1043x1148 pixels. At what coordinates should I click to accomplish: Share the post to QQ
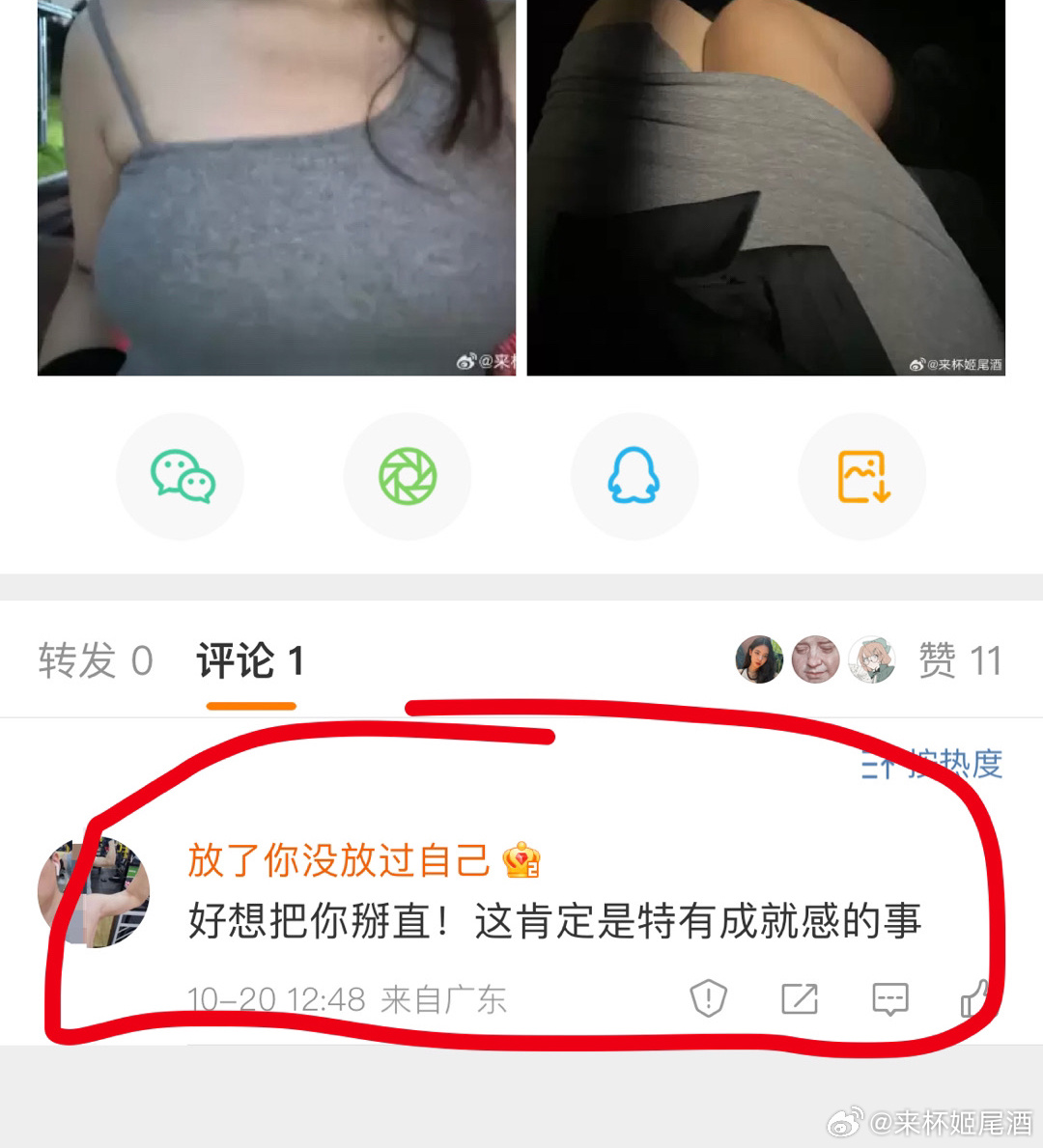click(634, 476)
